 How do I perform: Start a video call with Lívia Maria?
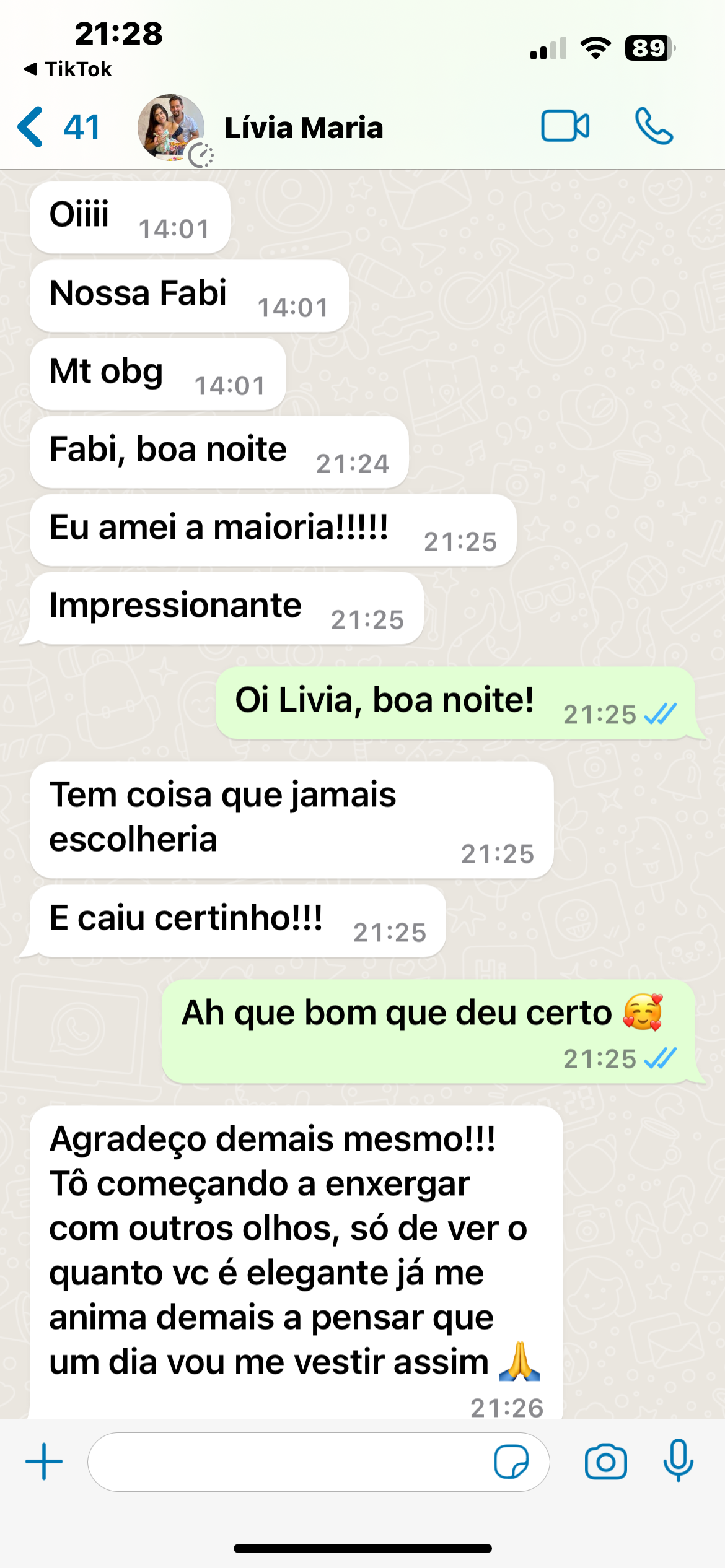565,126
